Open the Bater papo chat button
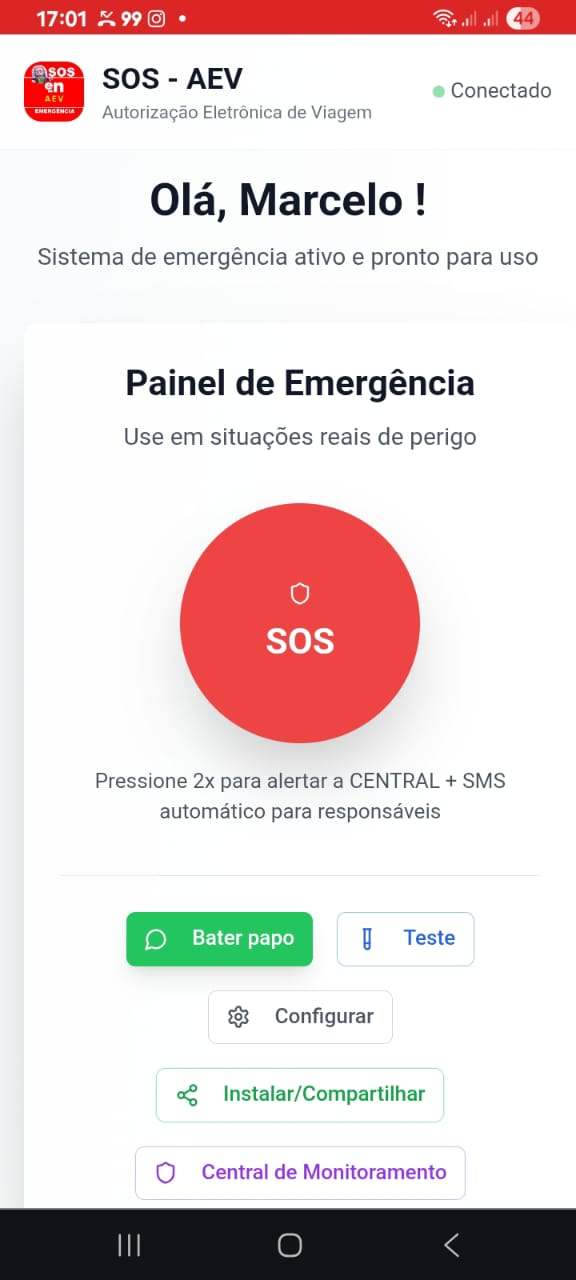The height and width of the screenshot is (1280, 576). [x=219, y=939]
